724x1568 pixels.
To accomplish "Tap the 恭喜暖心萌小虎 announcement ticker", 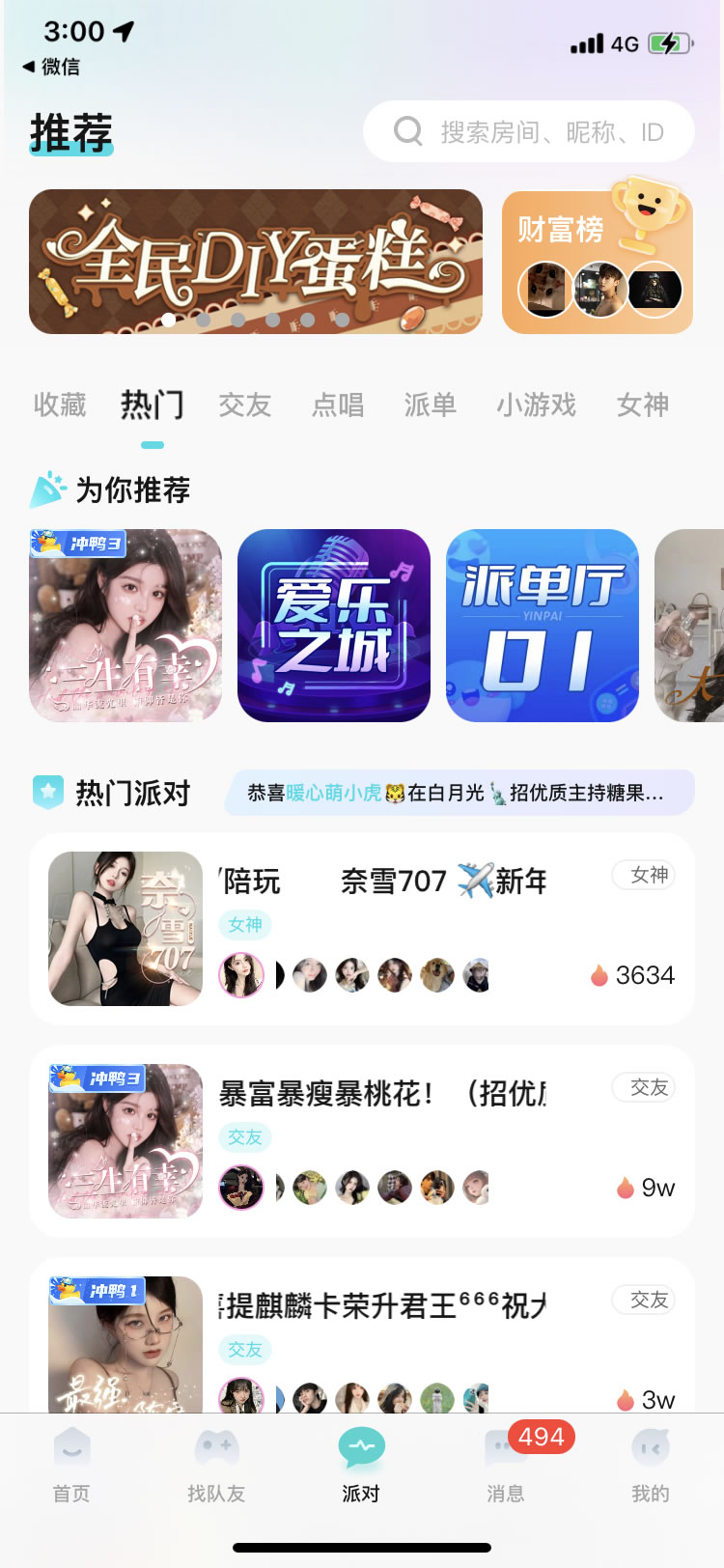I will tap(459, 793).
